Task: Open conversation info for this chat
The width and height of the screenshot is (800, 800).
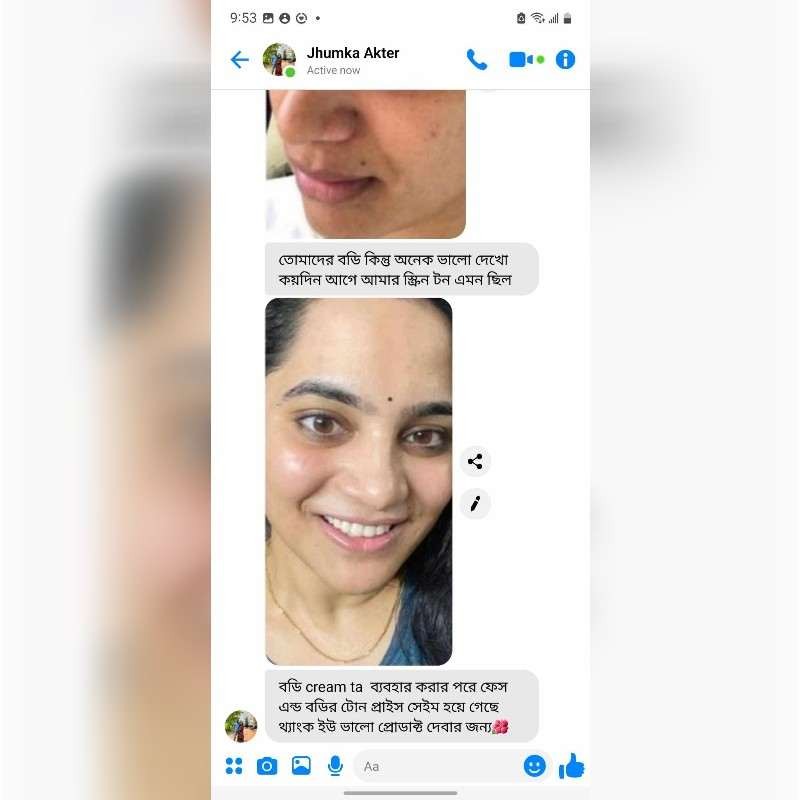Action: 565,60
